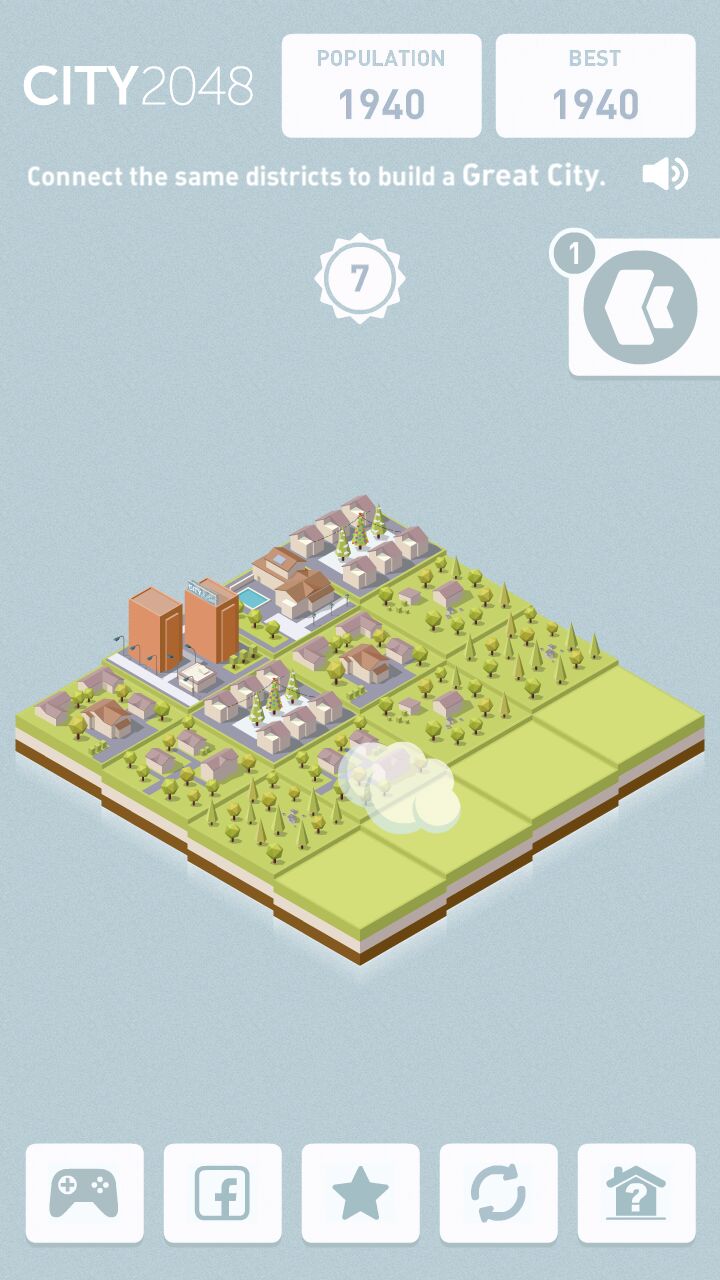Mute the game sound
The image size is (720, 1280).
click(665, 175)
